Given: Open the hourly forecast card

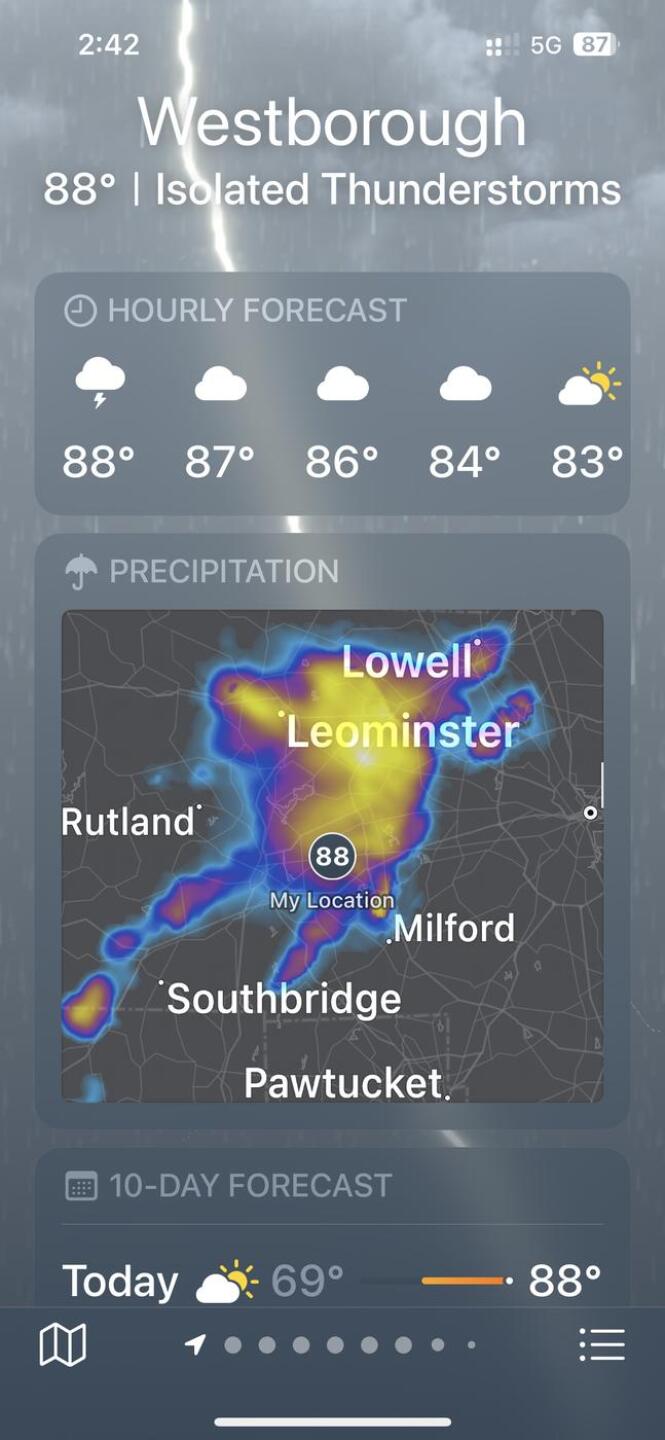Looking at the screenshot, I should click(332, 393).
